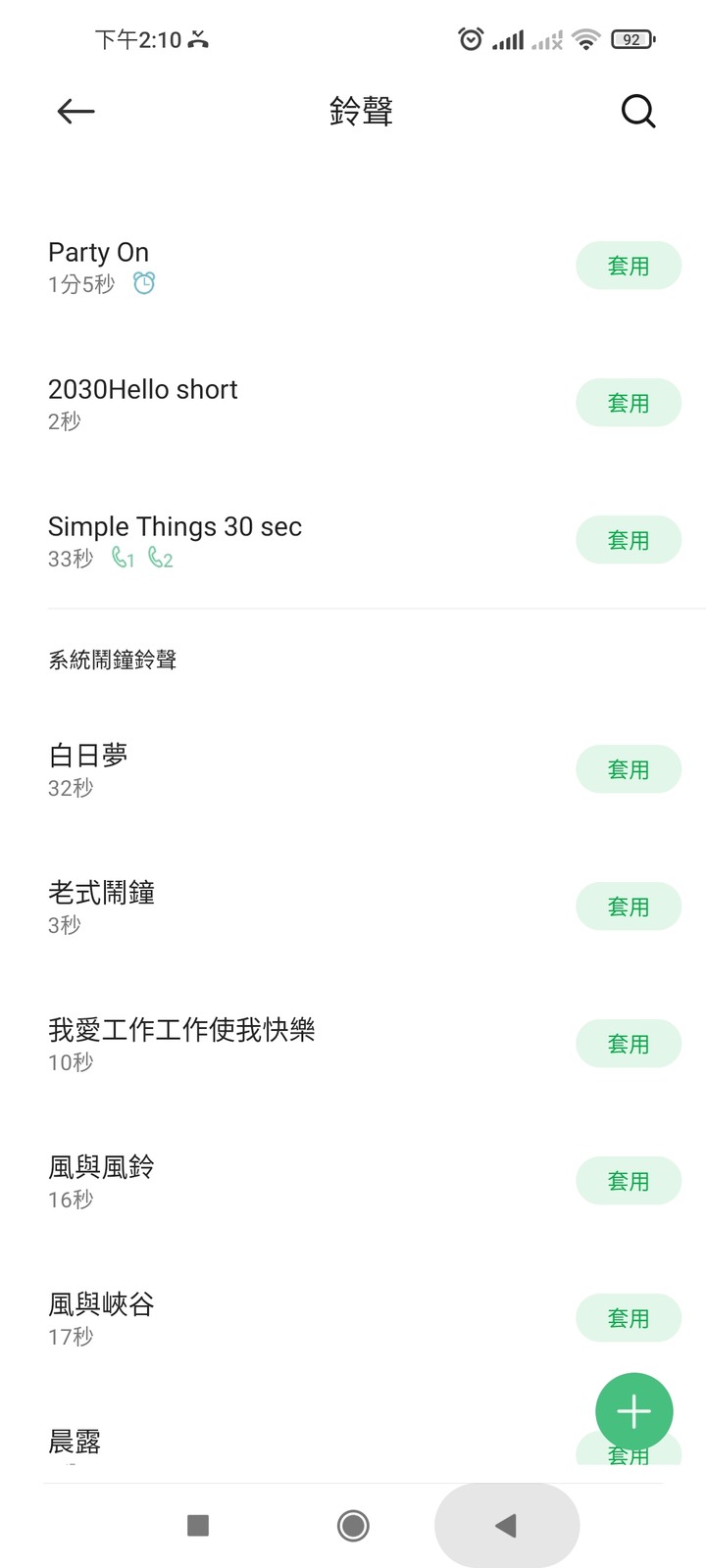Apply the Party On ringtone
The image size is (706, 1568).
[629, 266]
